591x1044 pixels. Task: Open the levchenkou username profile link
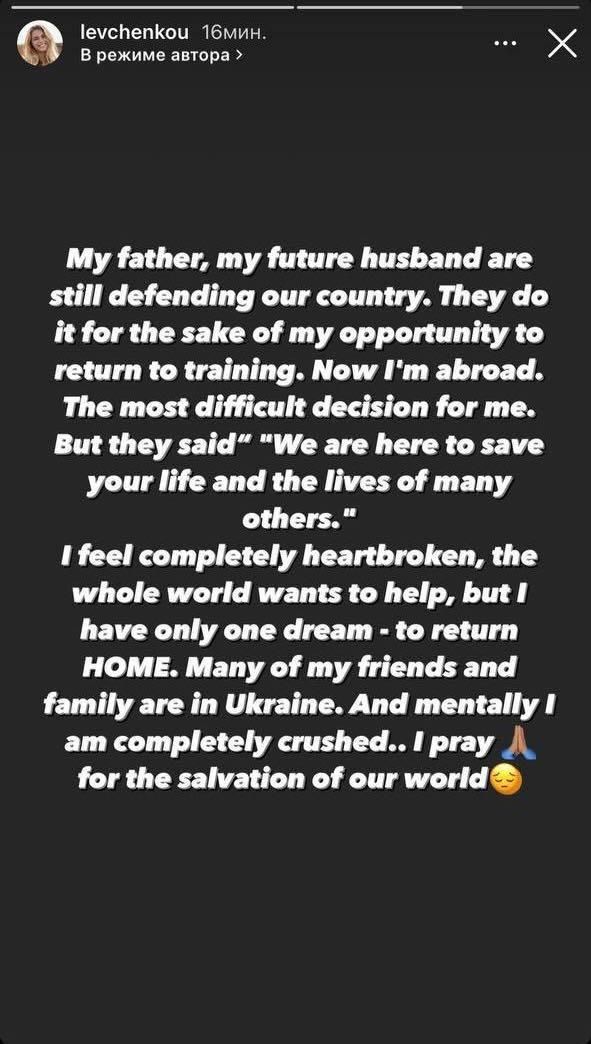[134, 34]
